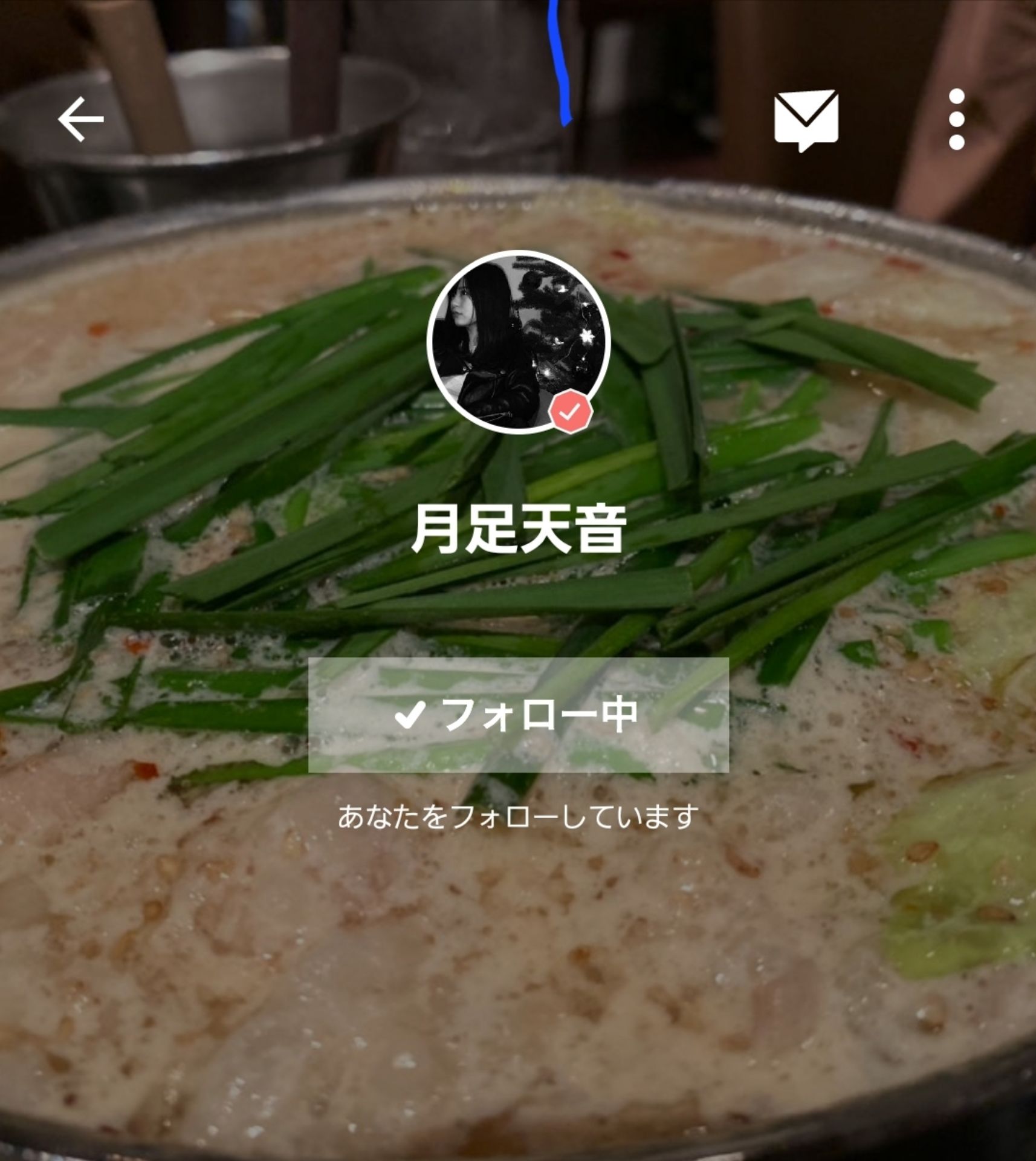Go back with the arrow icon

pyautogui.click(x=81, y=120)
